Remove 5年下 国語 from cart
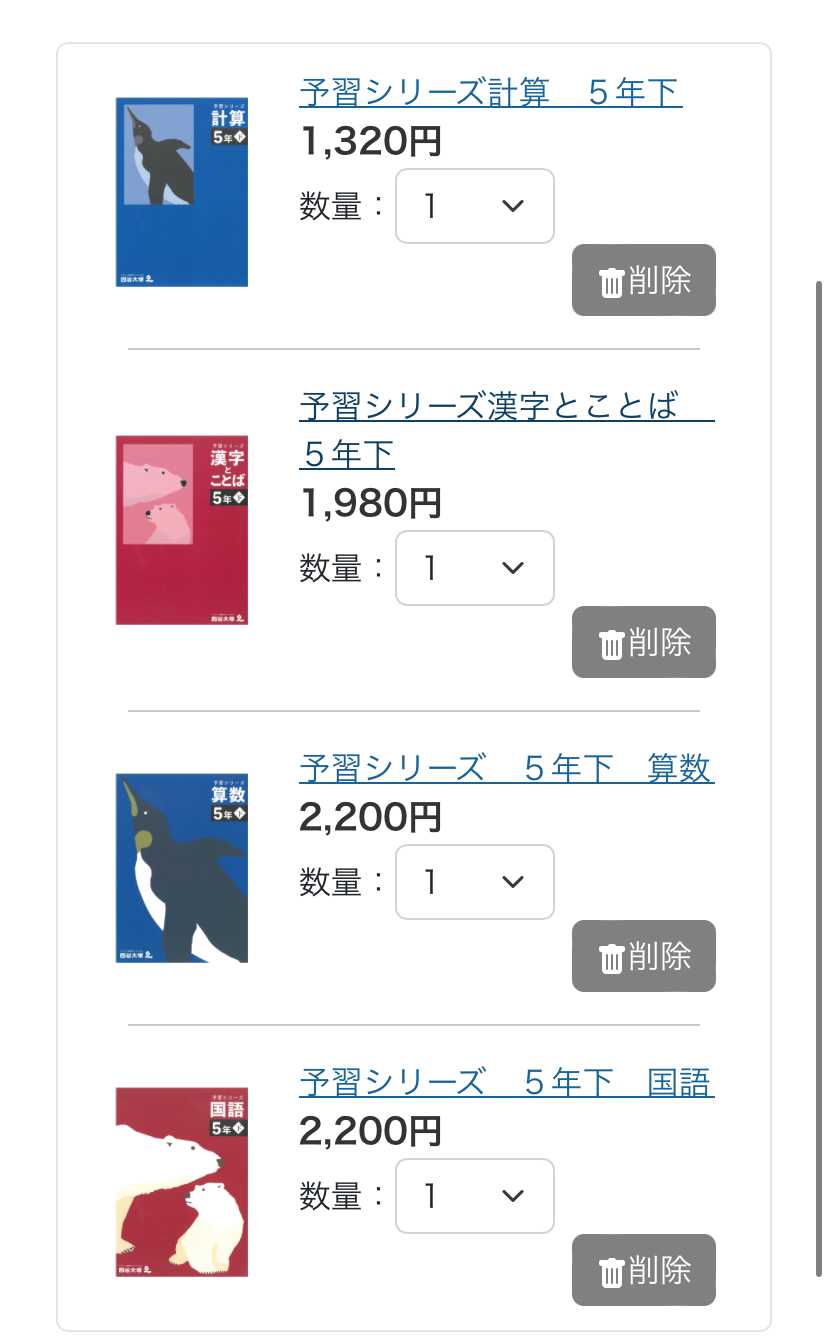 click(643, 1271)
